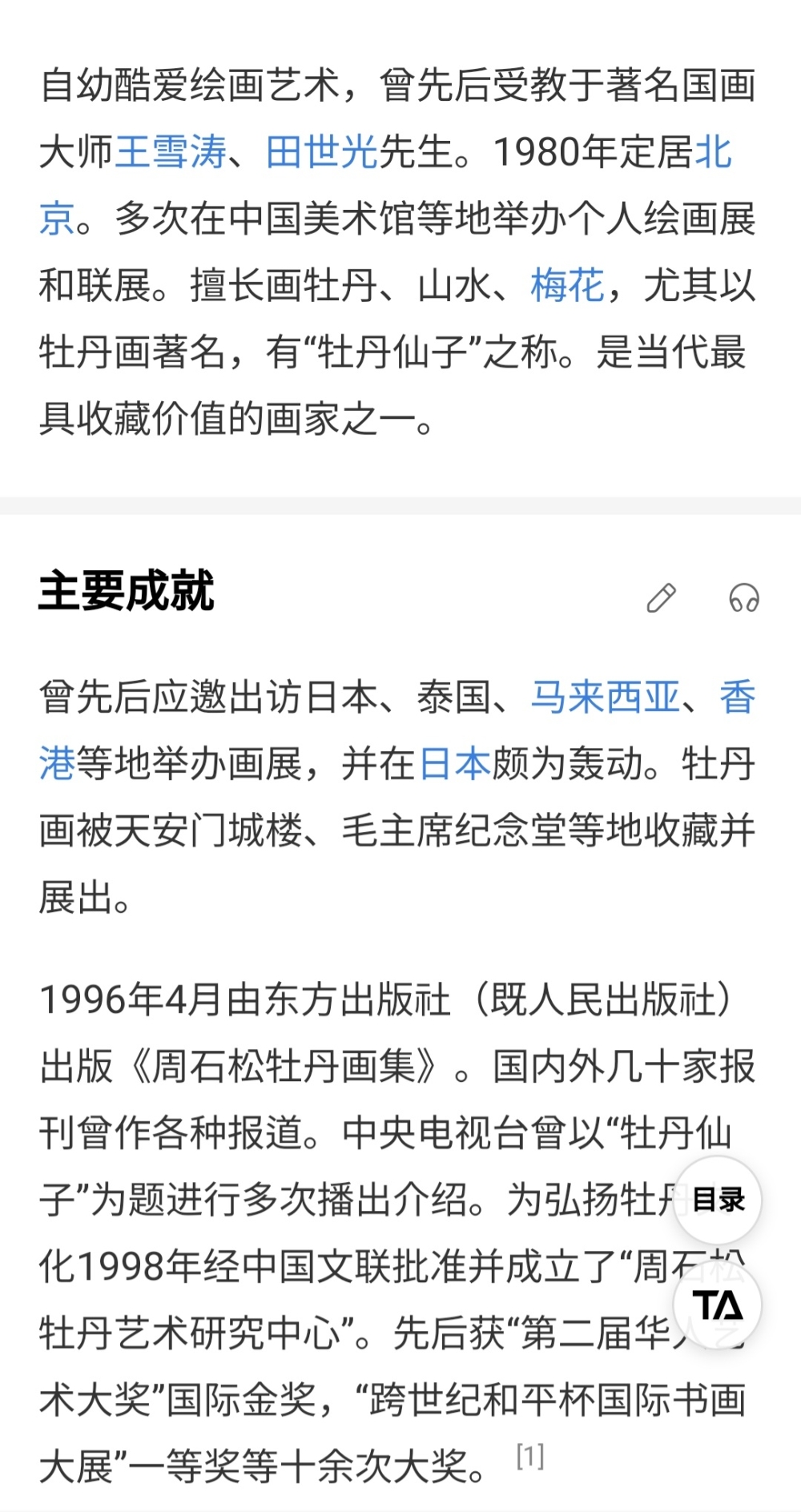Open the 梅花 link
The height and width of the screenshot is (1512, 801).
coord(567,285)
